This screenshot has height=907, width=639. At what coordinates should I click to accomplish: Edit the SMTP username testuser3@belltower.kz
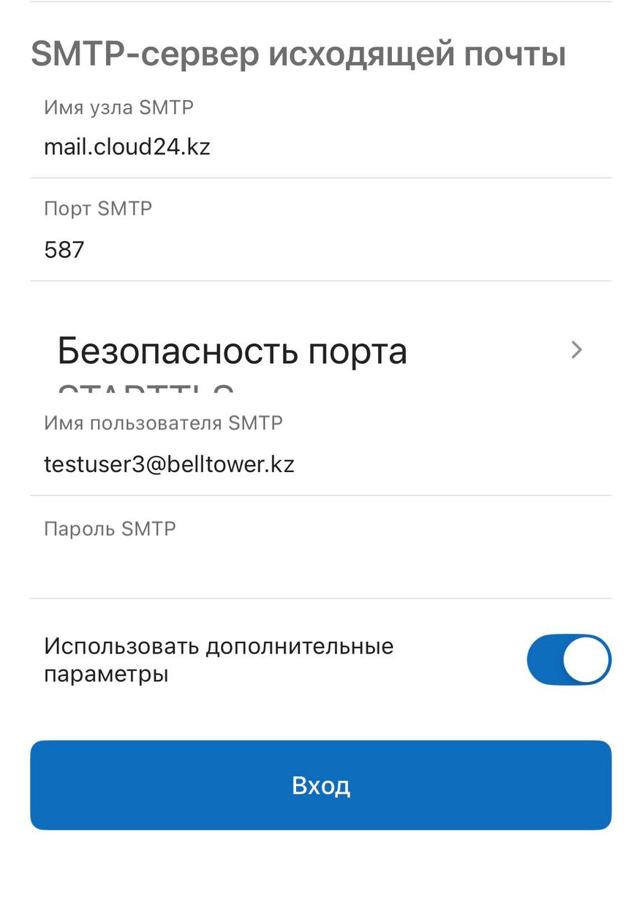pos(320,465)
